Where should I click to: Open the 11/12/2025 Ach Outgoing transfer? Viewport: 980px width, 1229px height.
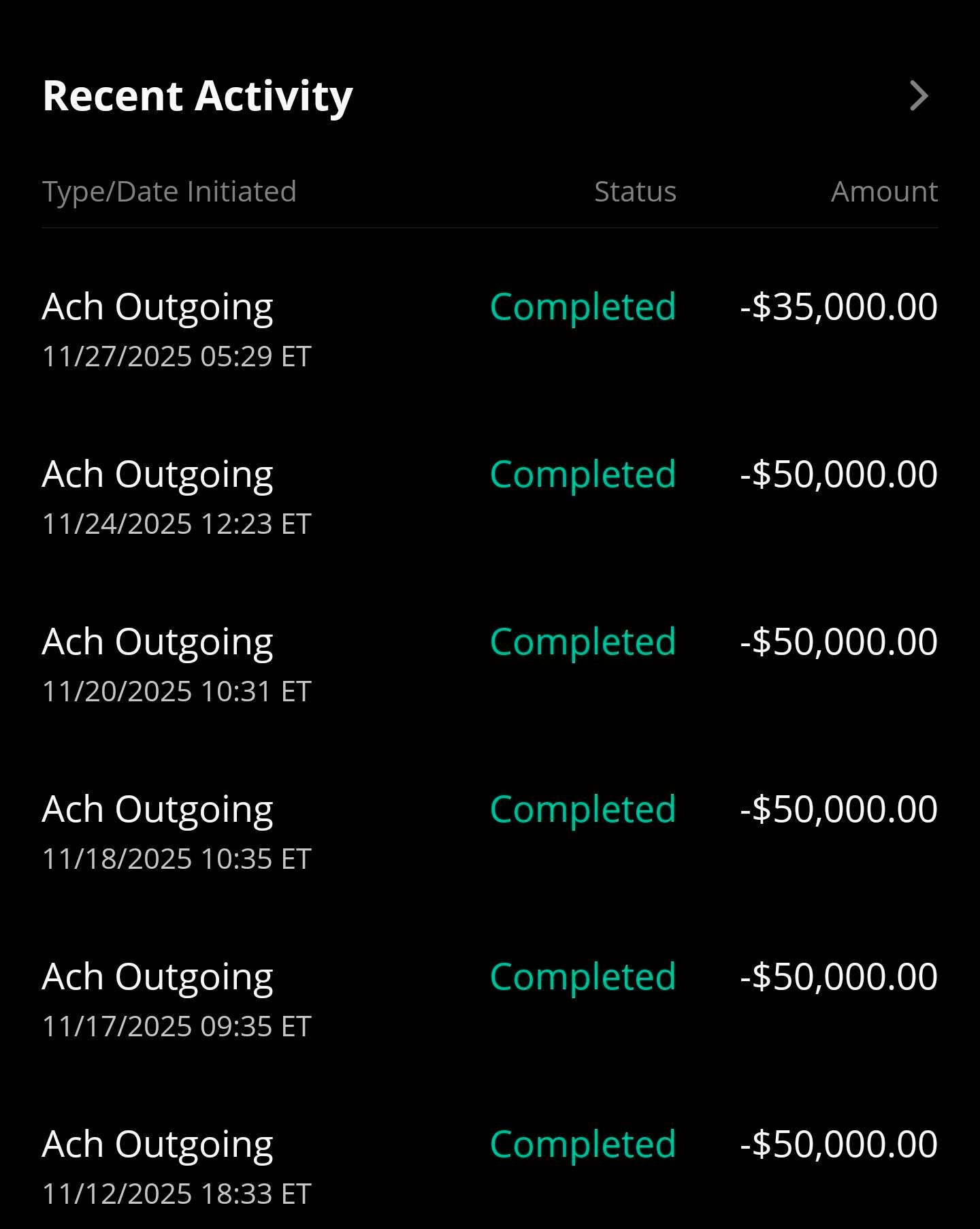(x=489, y=1166)
